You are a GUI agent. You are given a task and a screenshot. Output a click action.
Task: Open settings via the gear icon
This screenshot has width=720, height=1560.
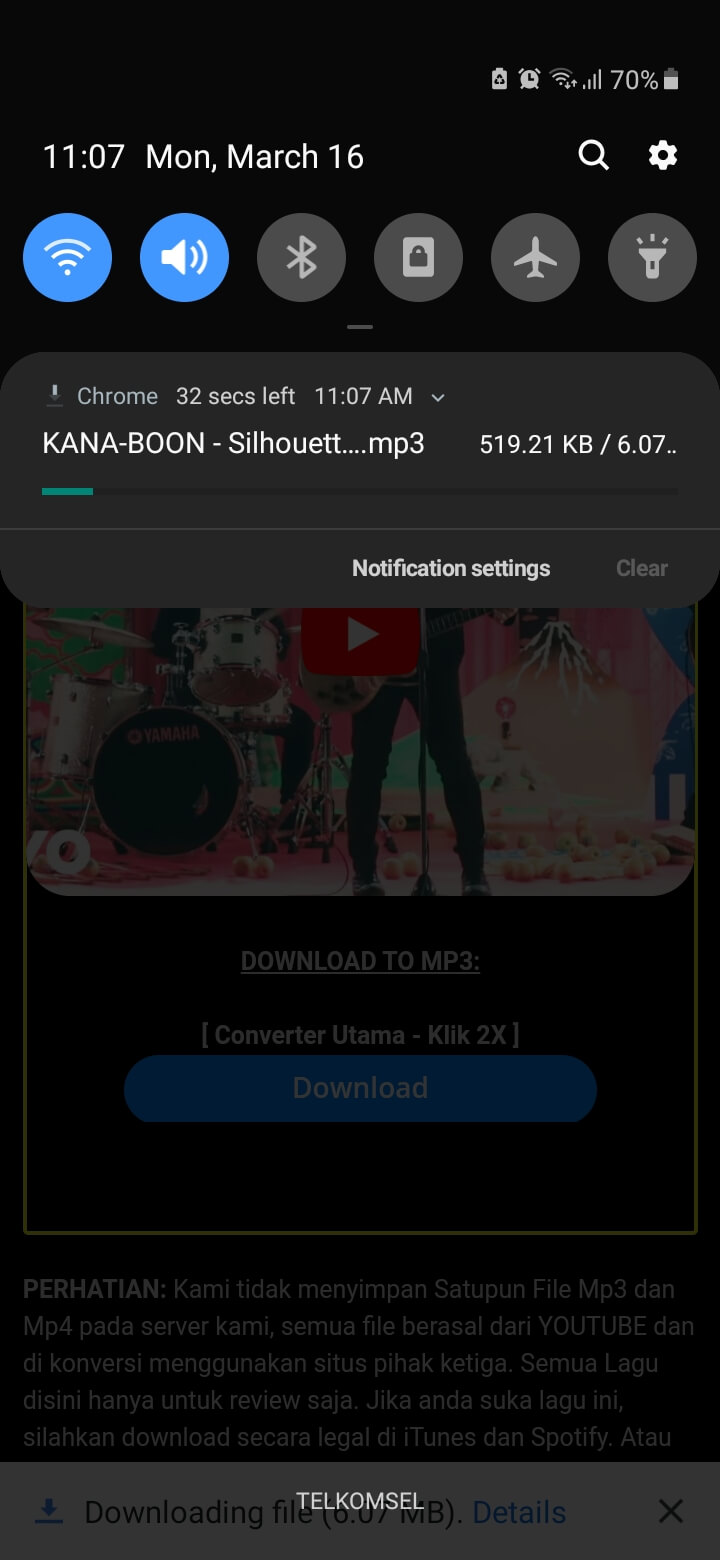click(x=662, y=156)
